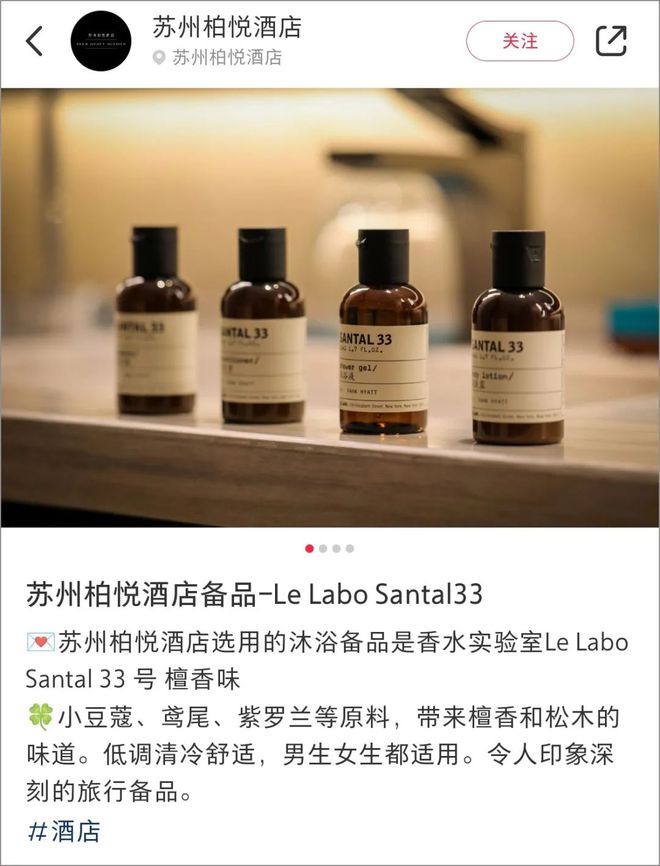This screenshot has width=660, height=866.
Task: View the Le Labo bottles photo fullscreen
Action: [x=330, y=308]
